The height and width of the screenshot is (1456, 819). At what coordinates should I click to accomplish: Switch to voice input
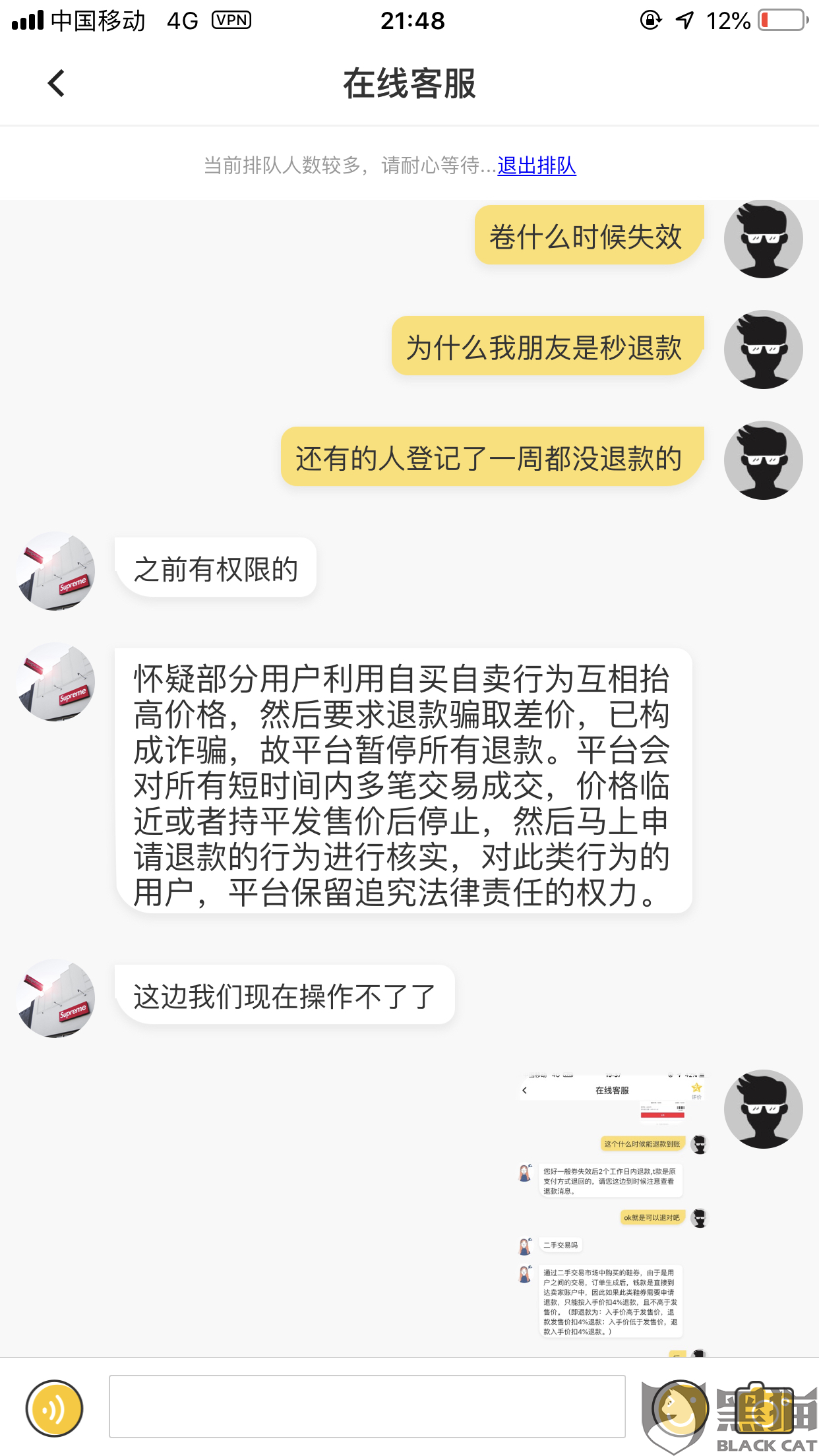point(55,1408)
